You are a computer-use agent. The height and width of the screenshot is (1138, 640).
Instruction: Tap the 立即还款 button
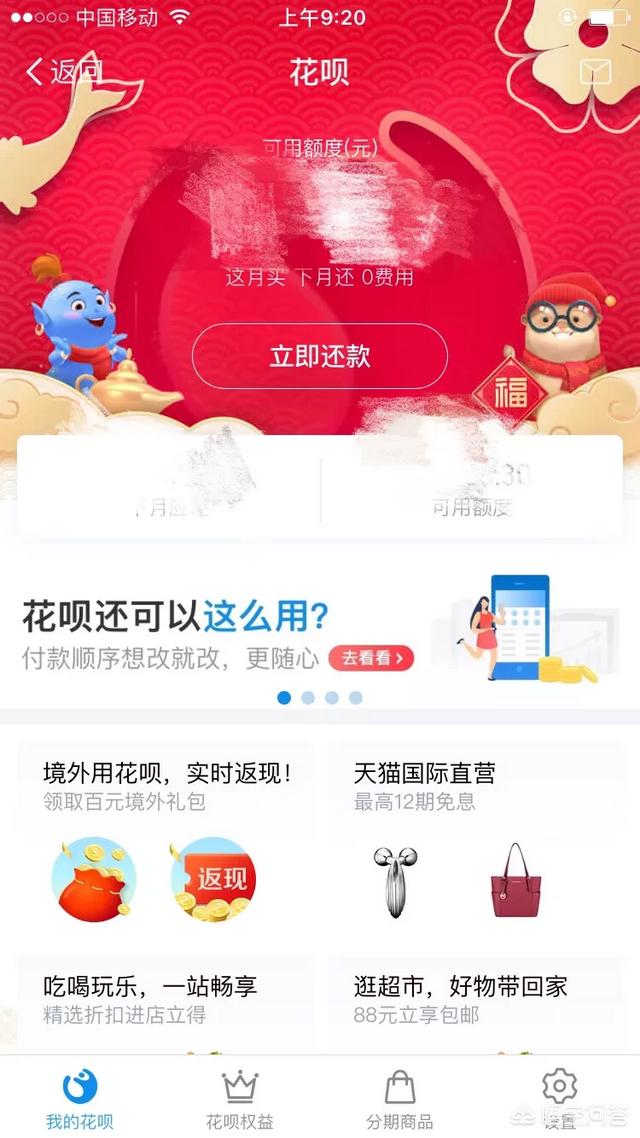tap(320, 356)
